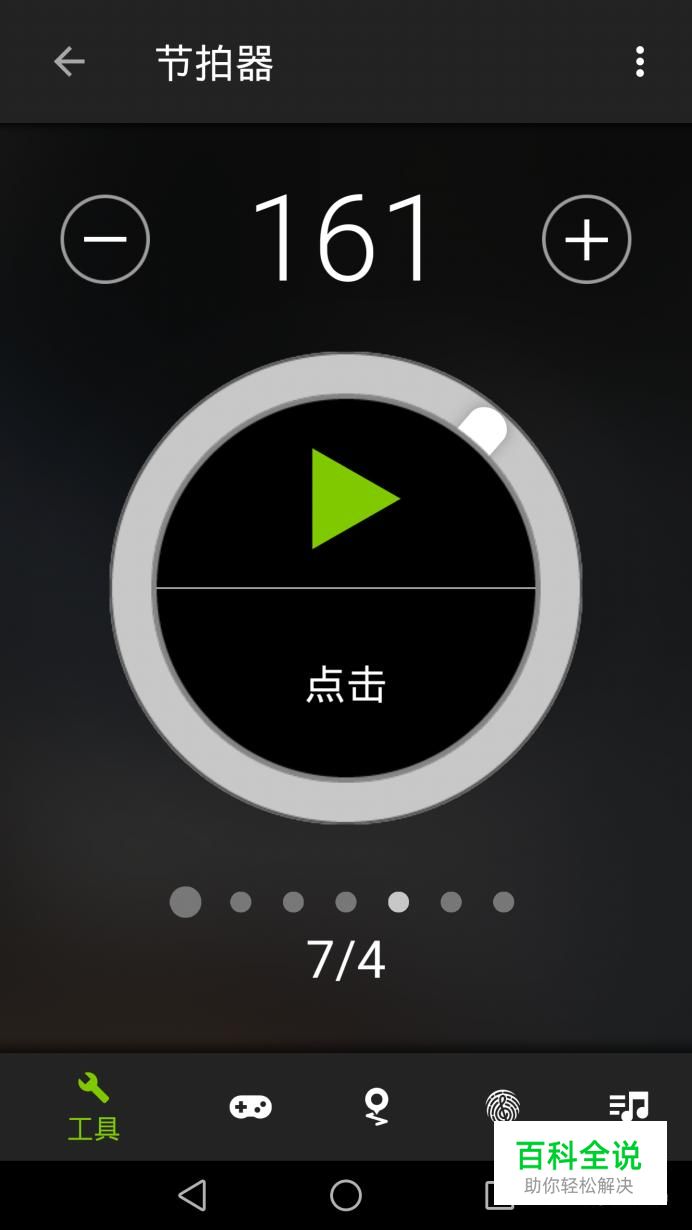Increase tempo with the plus button
The width and height of the screenshot is (692, 1230).
(587, 239)
